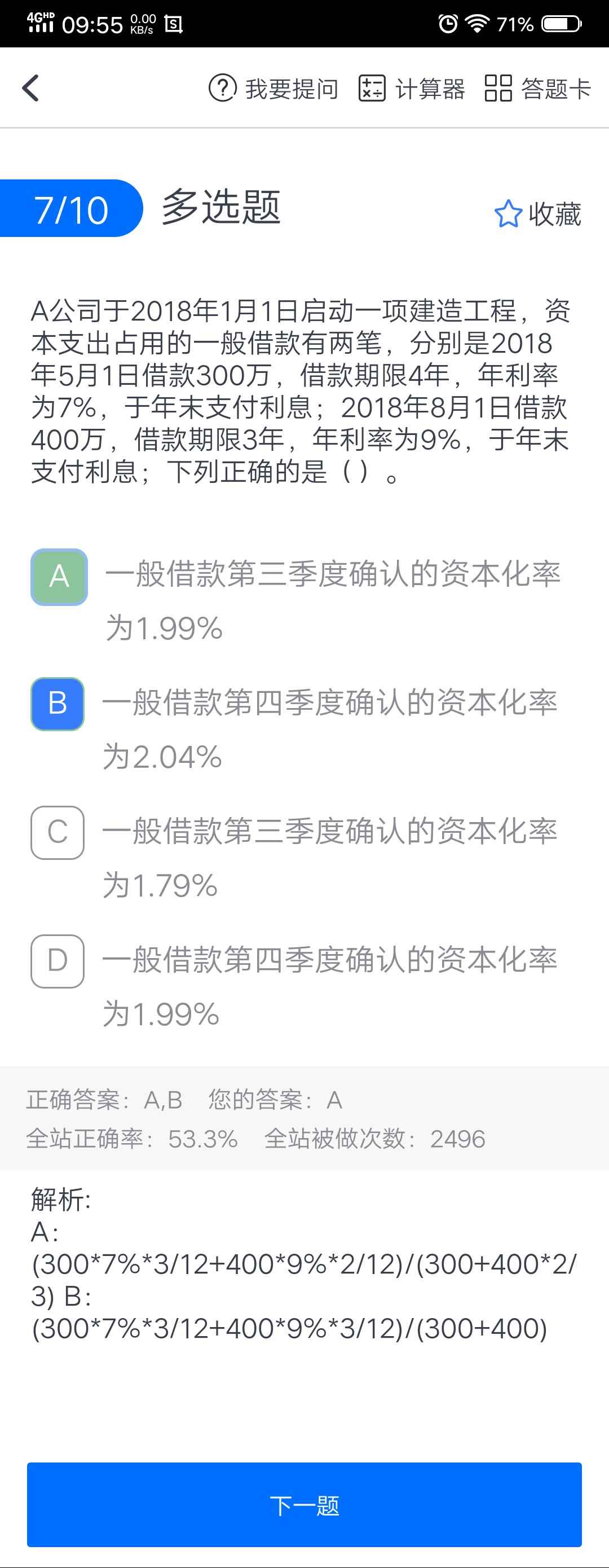The width and height of the screenshot is (609, 1568).
Task: Tap 收藏 to favorite this question
Action: coord(538,214)
